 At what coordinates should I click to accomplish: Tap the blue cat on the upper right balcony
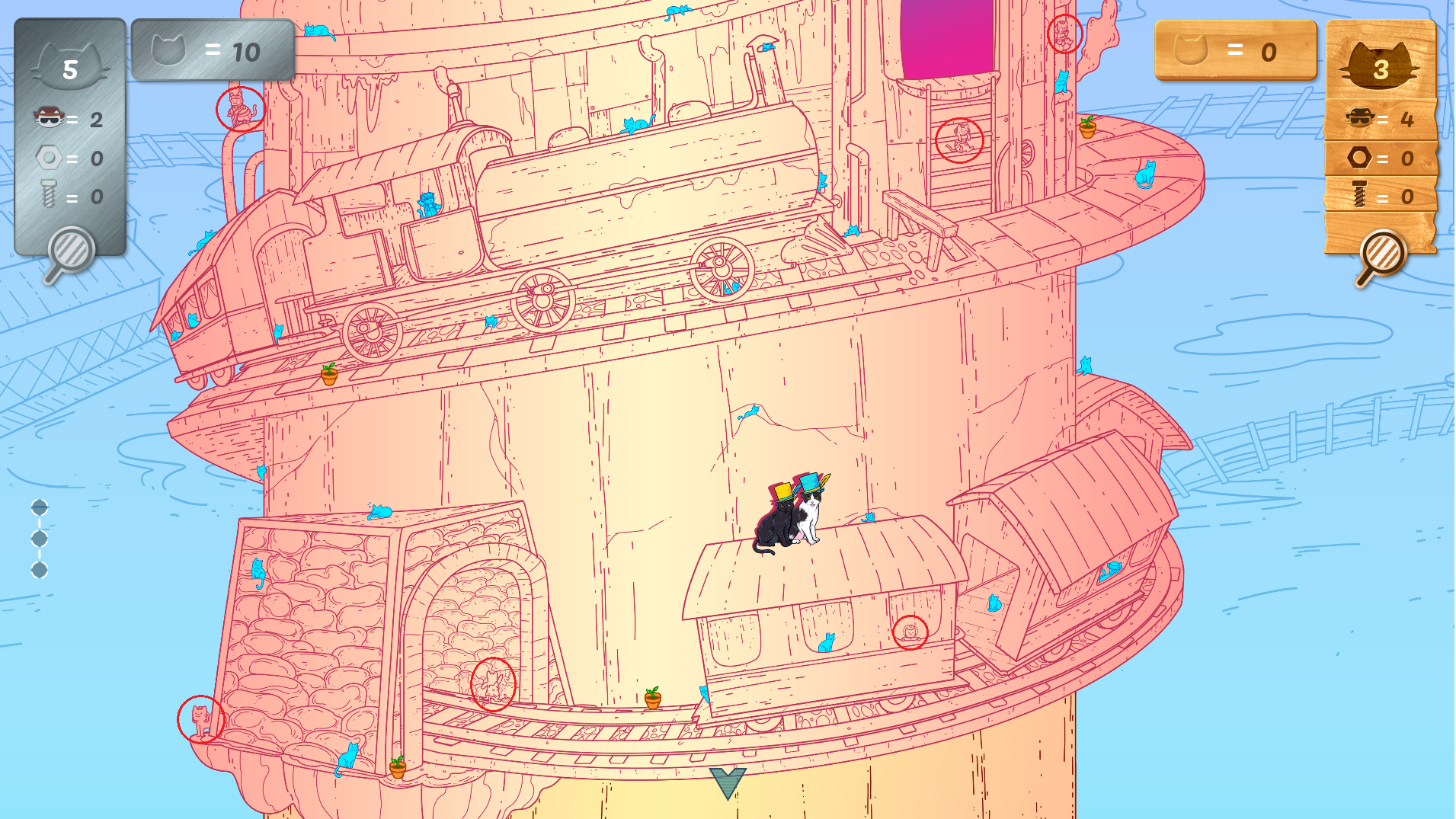(x=1144, y=174)
